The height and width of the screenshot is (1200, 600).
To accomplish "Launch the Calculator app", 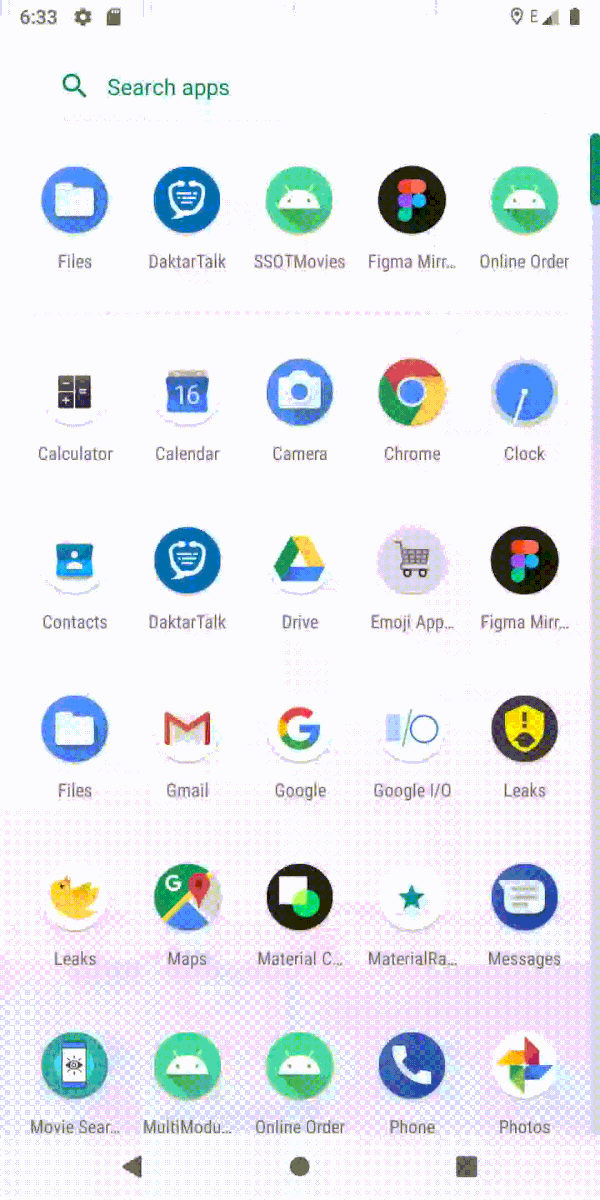I will (x=75, y=393).
